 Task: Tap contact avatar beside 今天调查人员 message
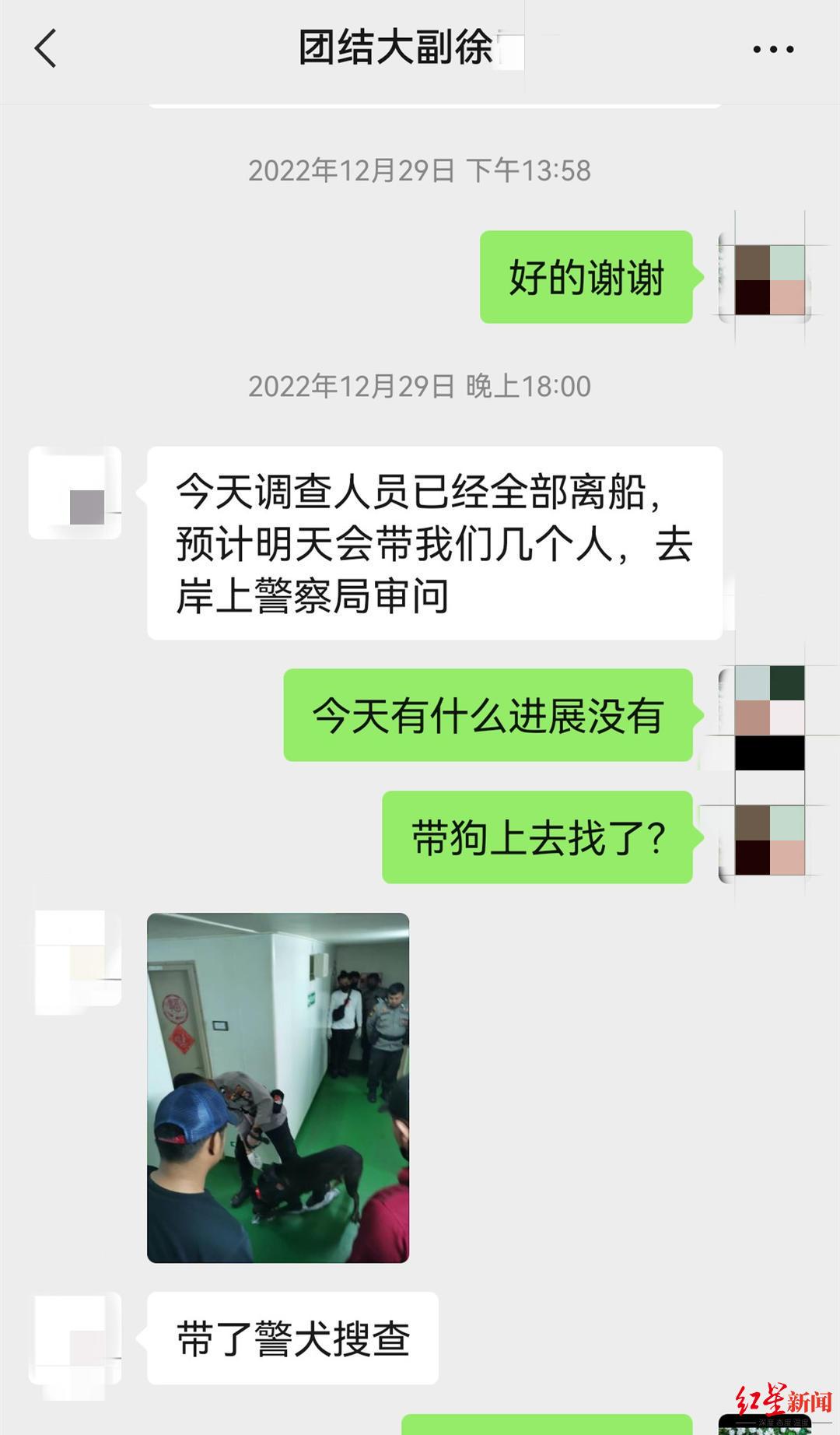75,493
